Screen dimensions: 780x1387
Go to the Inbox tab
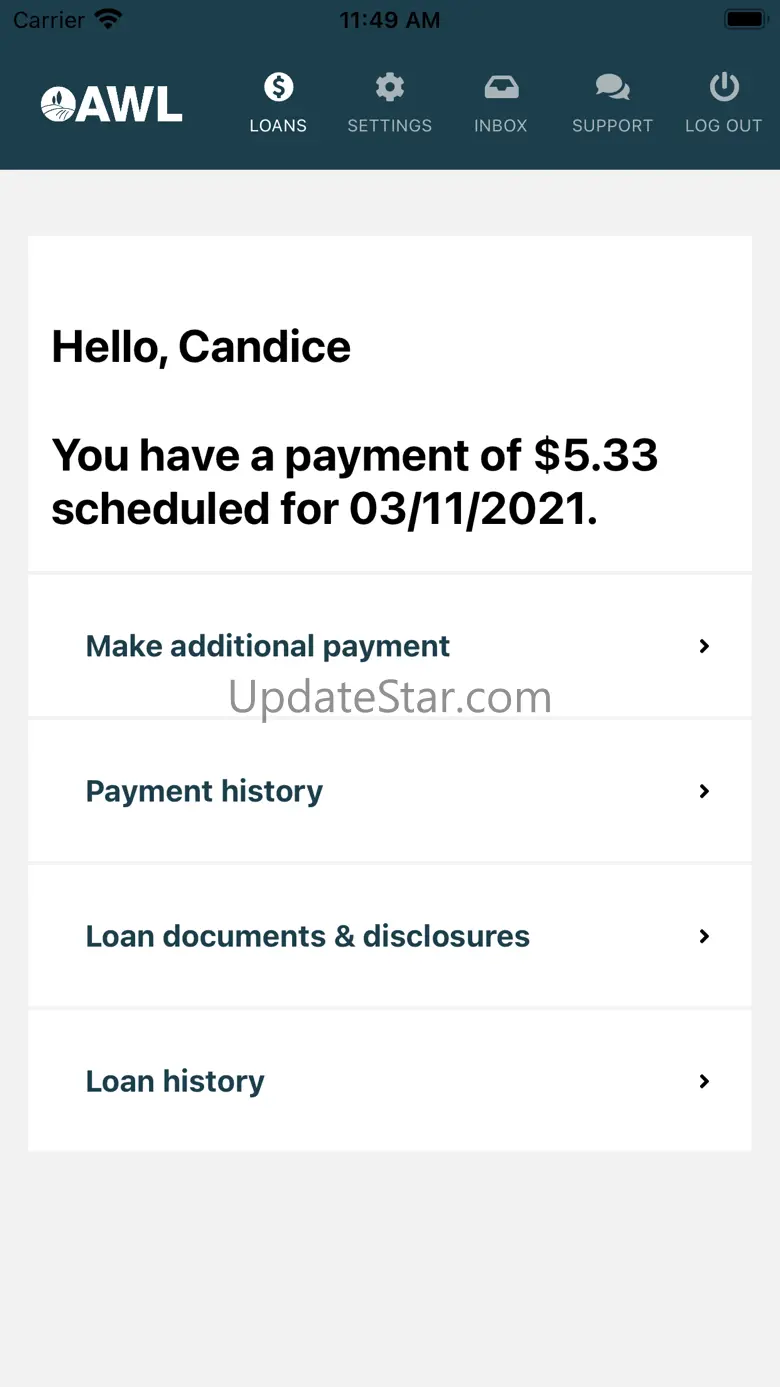501,104
